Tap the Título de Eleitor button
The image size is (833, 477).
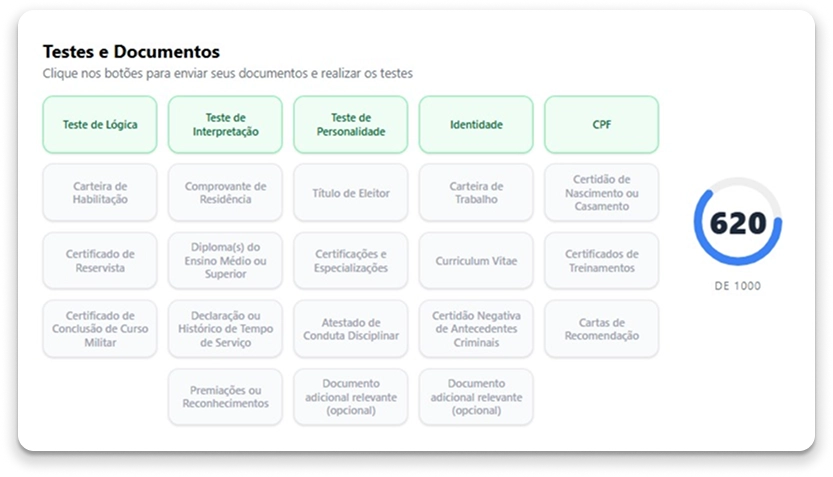[351, 192]
